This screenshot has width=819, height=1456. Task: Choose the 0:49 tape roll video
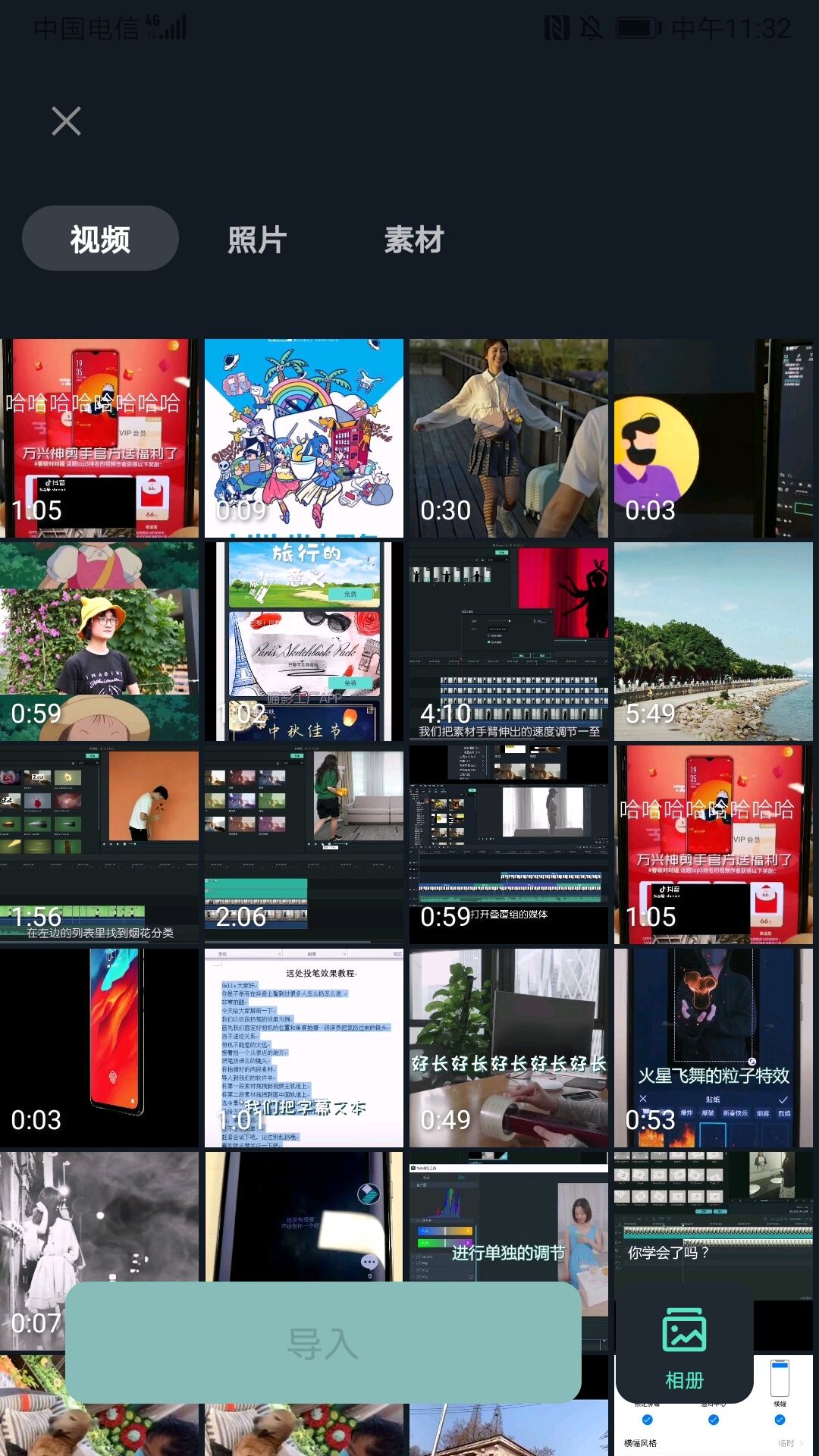pos(508,1047)
